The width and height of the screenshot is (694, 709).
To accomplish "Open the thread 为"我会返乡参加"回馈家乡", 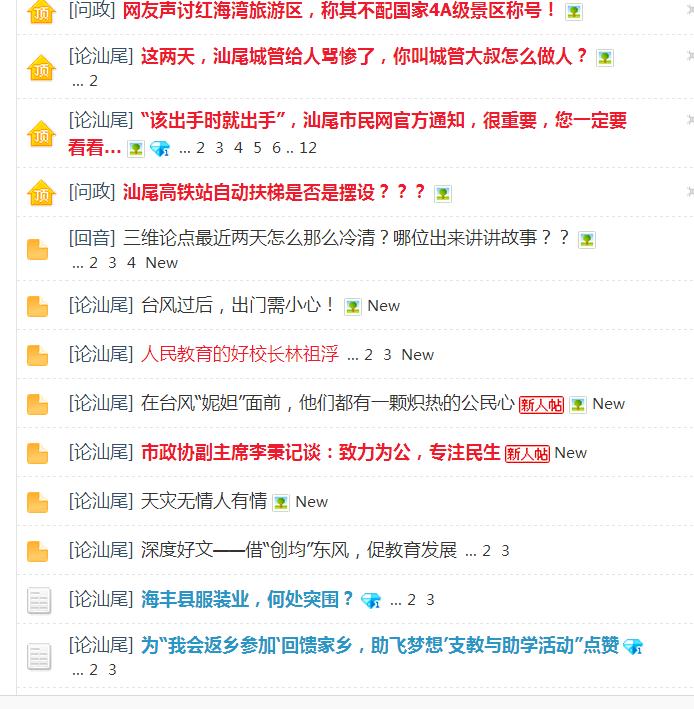I will pos(379,645).
